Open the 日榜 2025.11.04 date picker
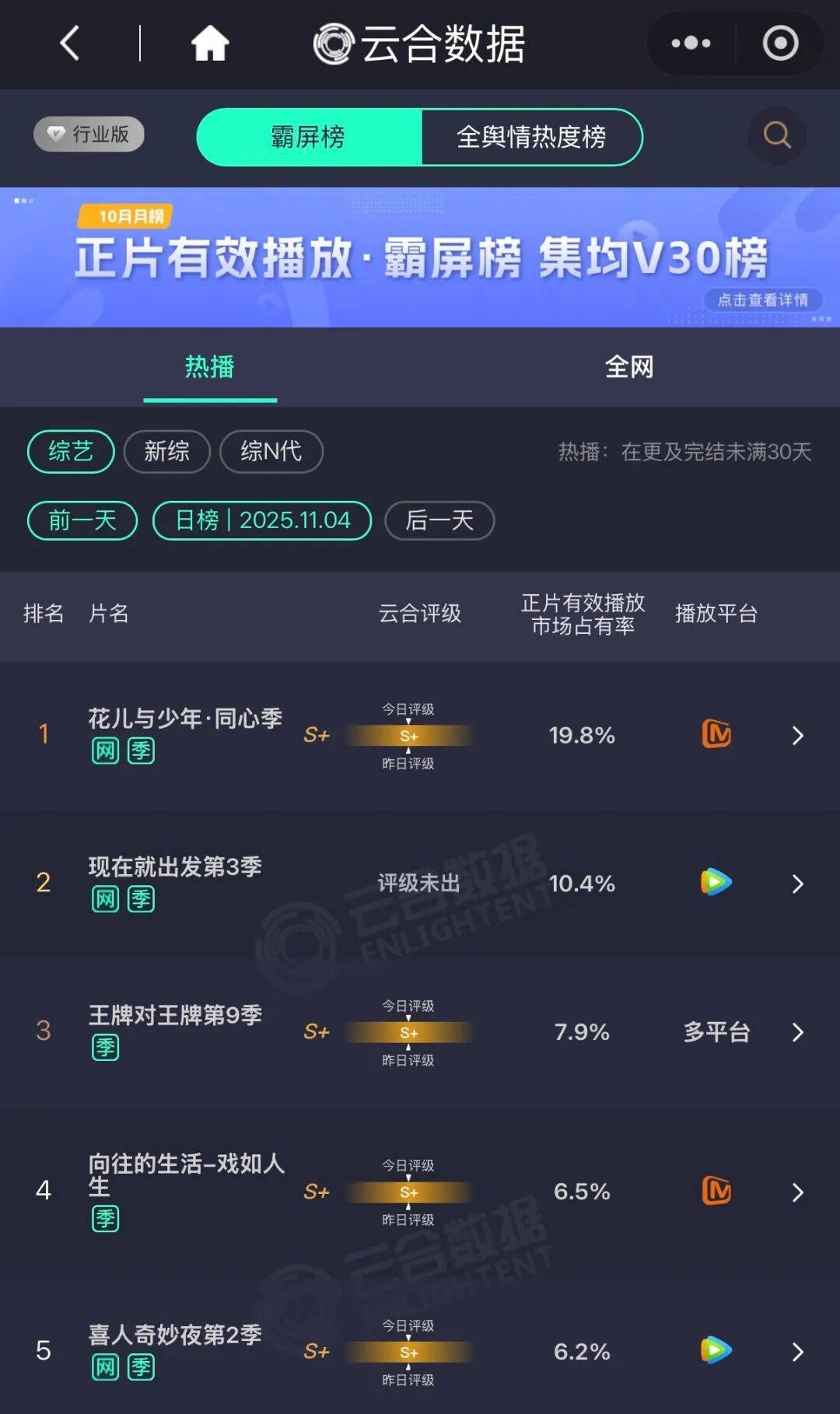840x1414 pixels. click(262, 520)
